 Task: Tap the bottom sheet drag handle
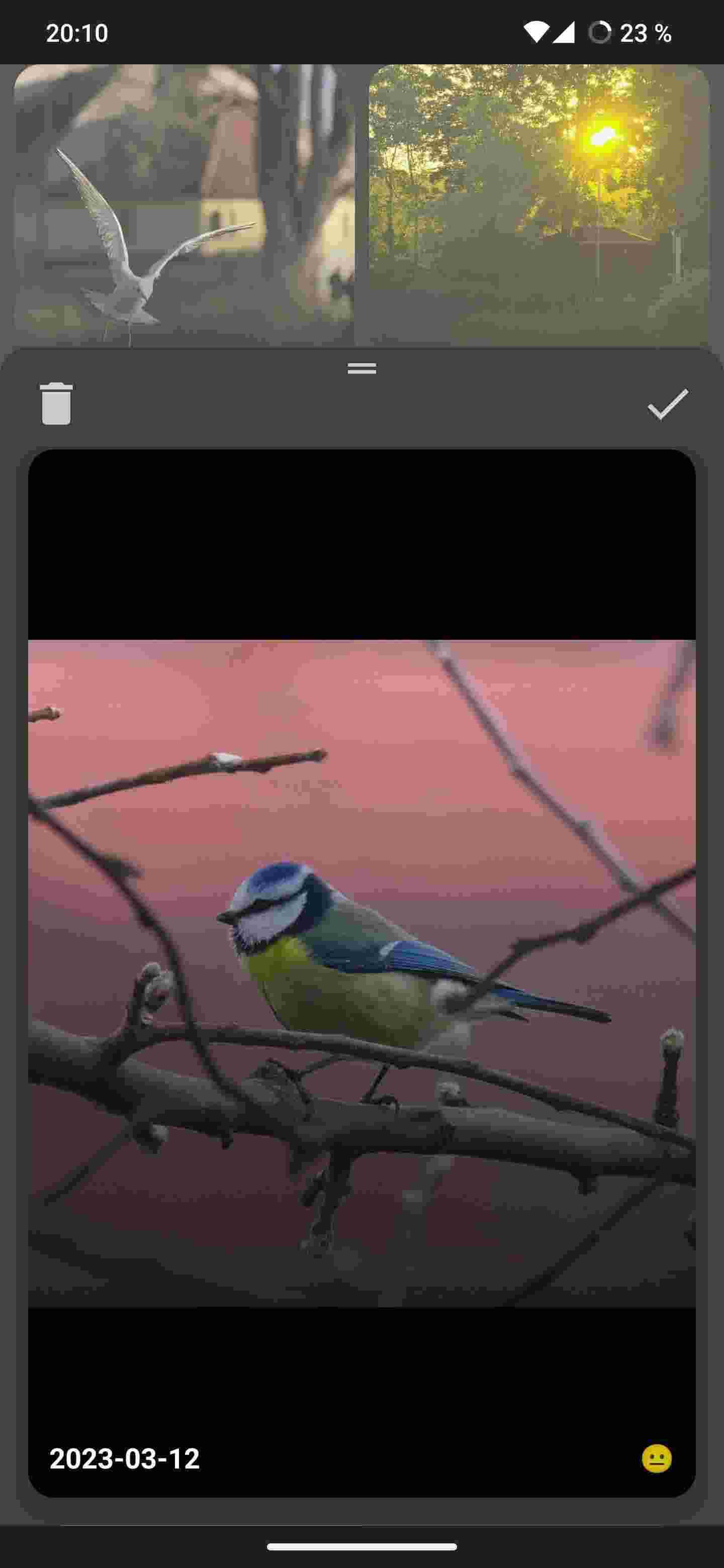[x=361, y=368]
